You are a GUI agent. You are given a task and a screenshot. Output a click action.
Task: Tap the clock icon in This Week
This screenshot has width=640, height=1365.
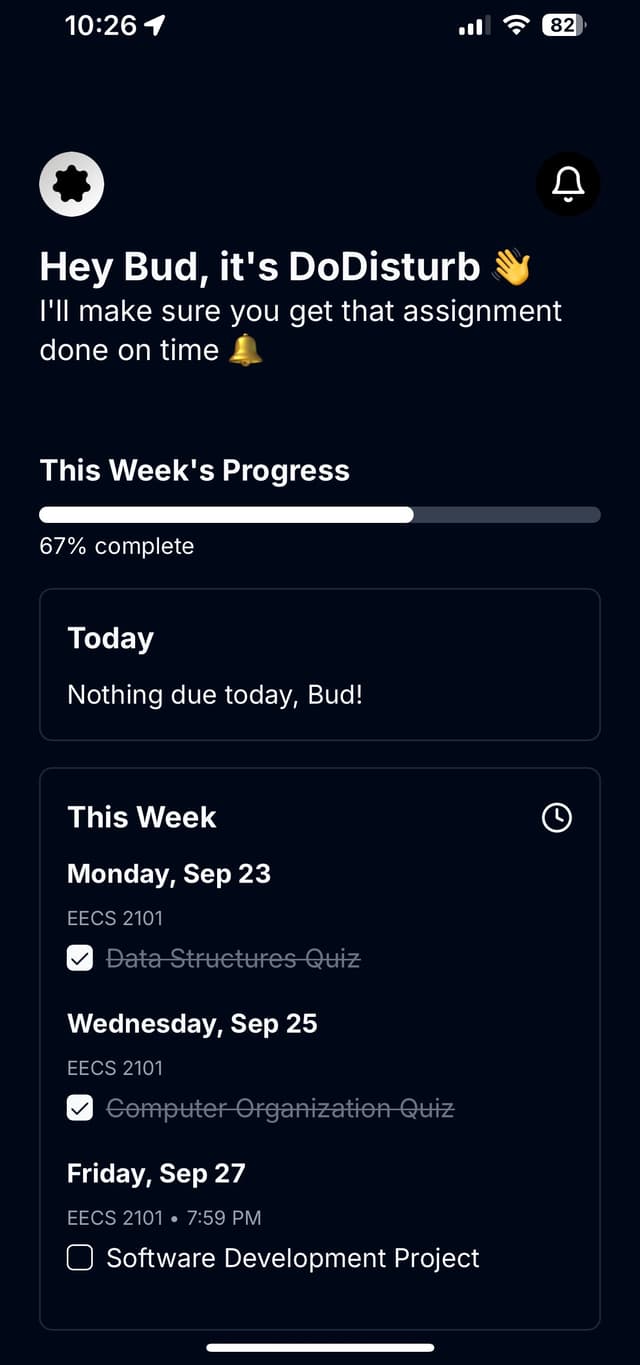click(x=556, y=818)
